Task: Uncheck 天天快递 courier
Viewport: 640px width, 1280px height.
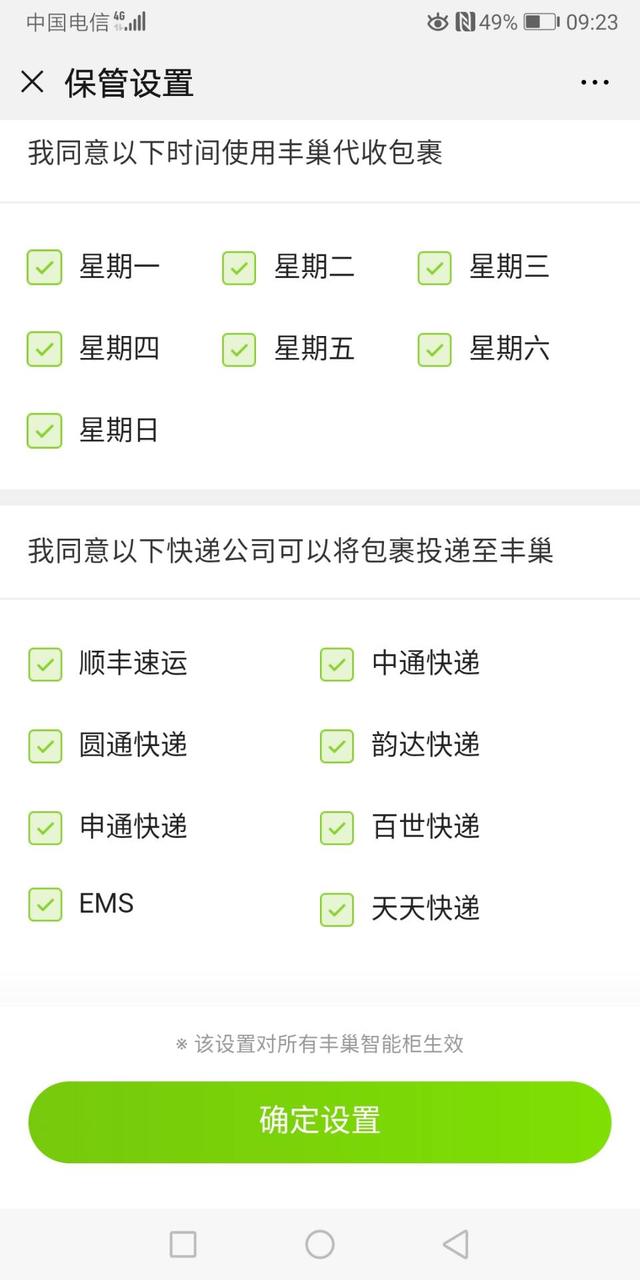Action: point(337,910)
